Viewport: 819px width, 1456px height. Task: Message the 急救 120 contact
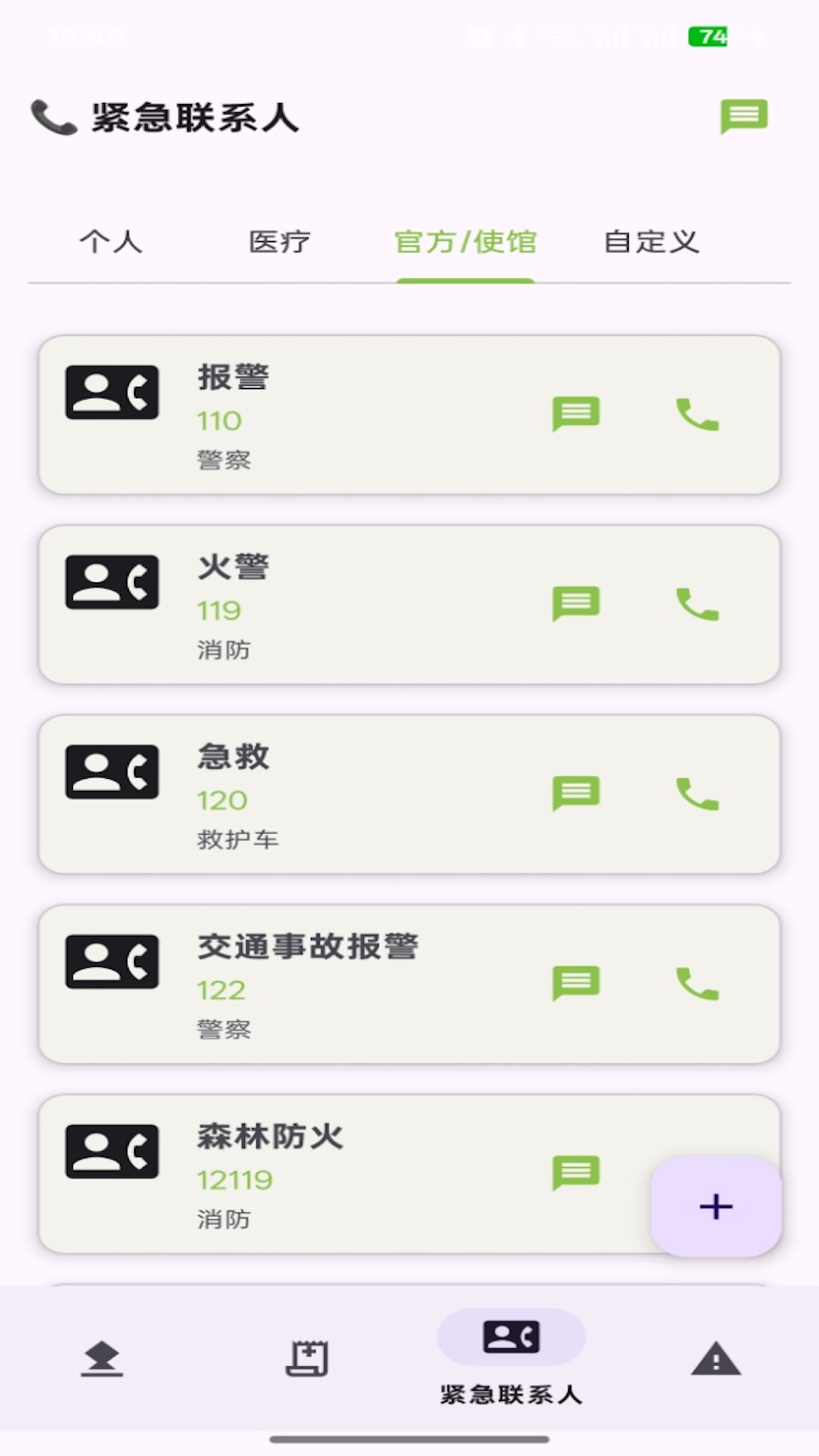(x=576, y=793)
